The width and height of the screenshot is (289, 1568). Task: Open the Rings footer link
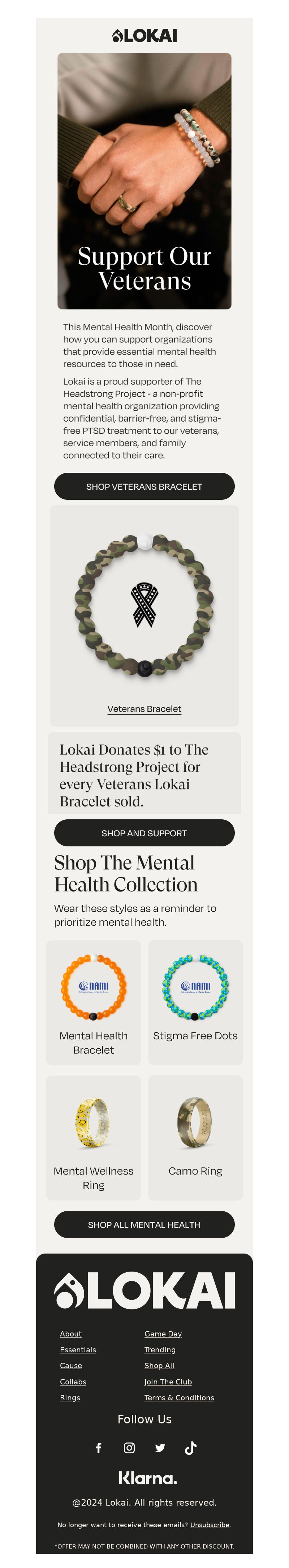click(x=70, y=1397)
